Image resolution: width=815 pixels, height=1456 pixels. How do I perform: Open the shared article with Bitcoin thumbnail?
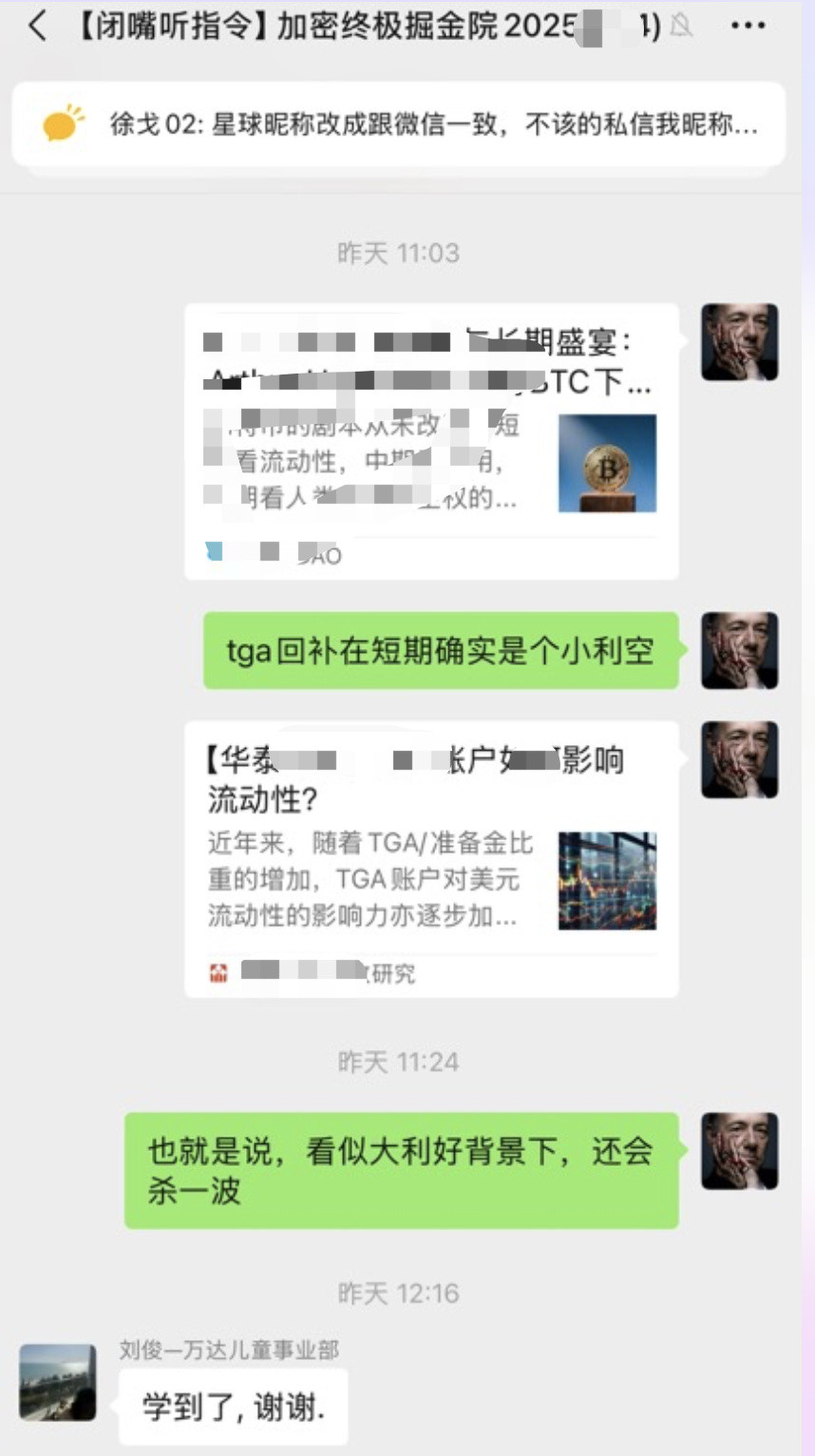[x=431, y=441]
